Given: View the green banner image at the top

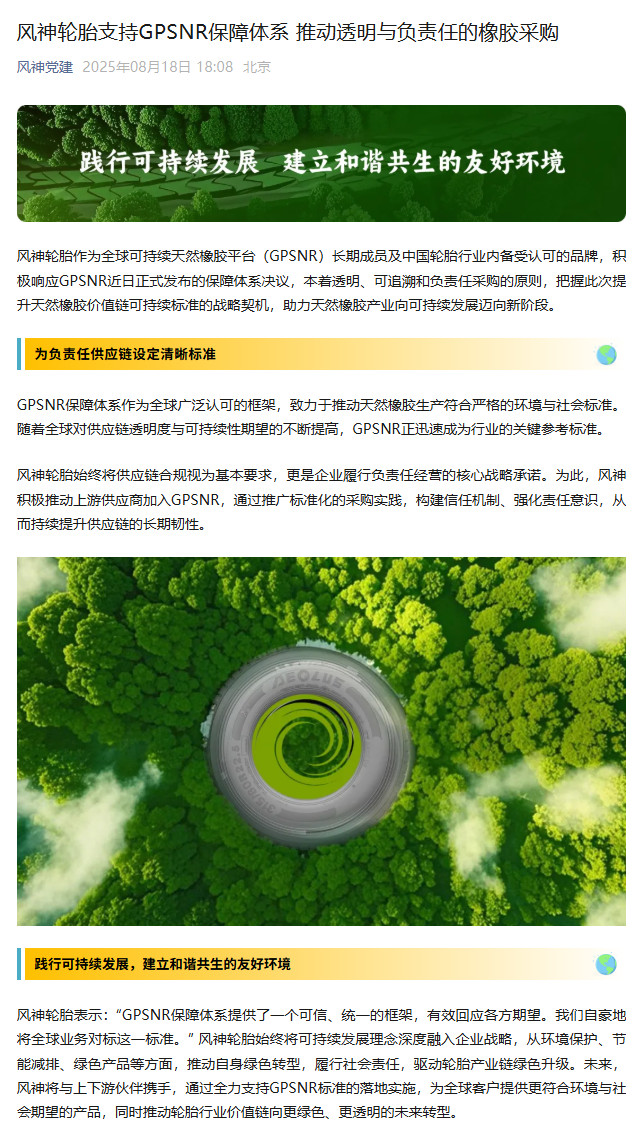Looking at the screenshot, I should point(321,163).
